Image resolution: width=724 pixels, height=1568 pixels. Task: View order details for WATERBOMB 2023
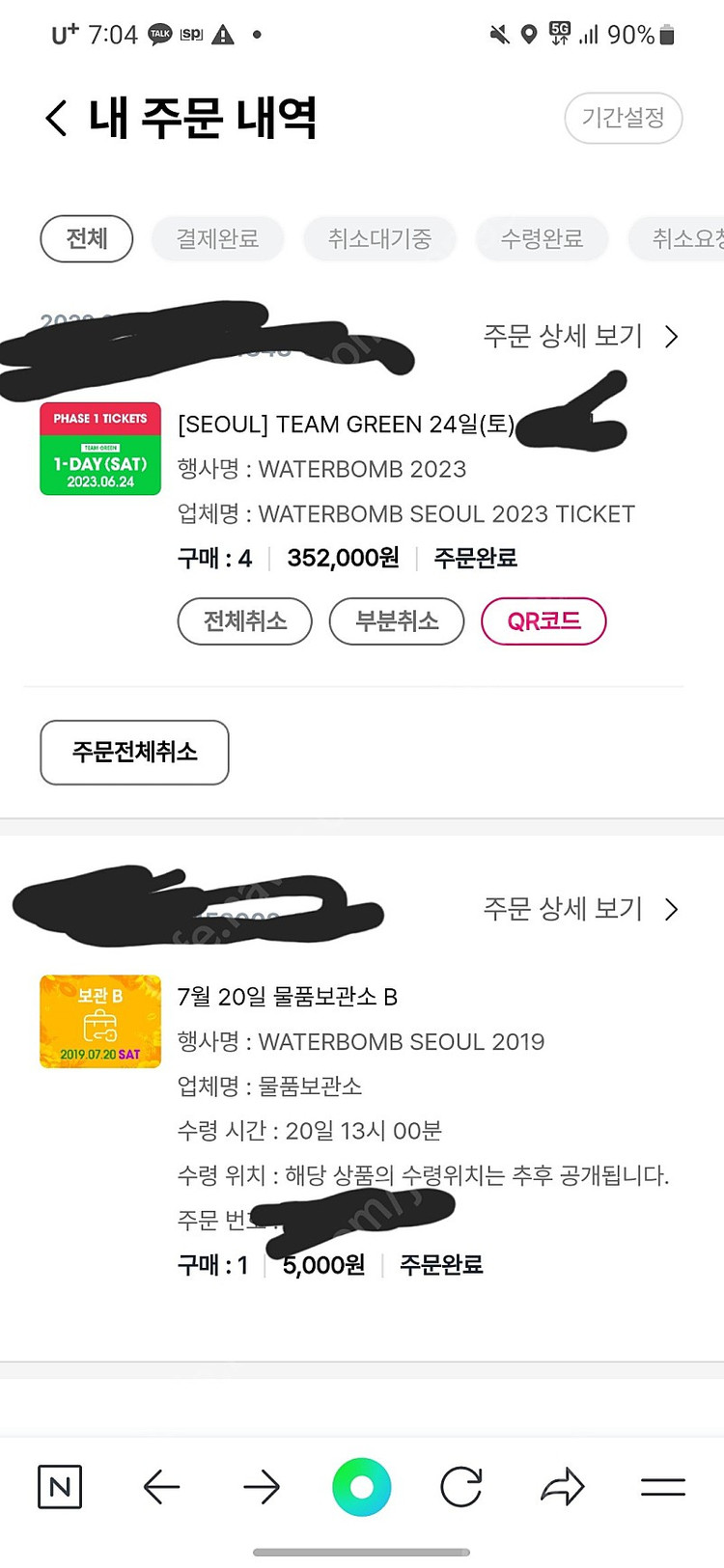pyautogui.click(x=580, y=336)
